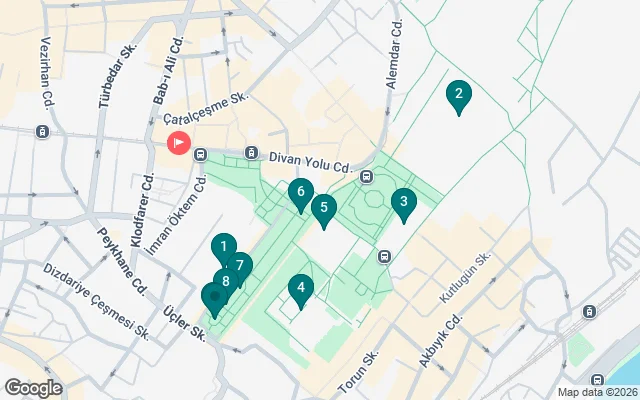
Task: Open marker number 6 near Divan Yolu
Action: (299, 192)
